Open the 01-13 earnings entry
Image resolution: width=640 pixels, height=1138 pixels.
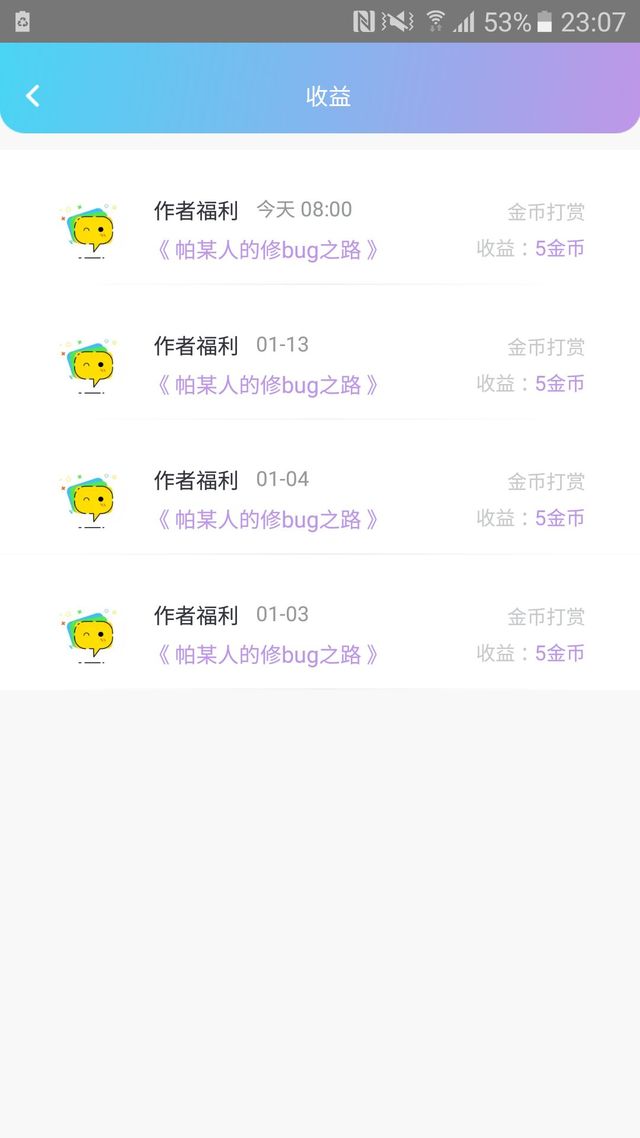(x=320, y=364)
